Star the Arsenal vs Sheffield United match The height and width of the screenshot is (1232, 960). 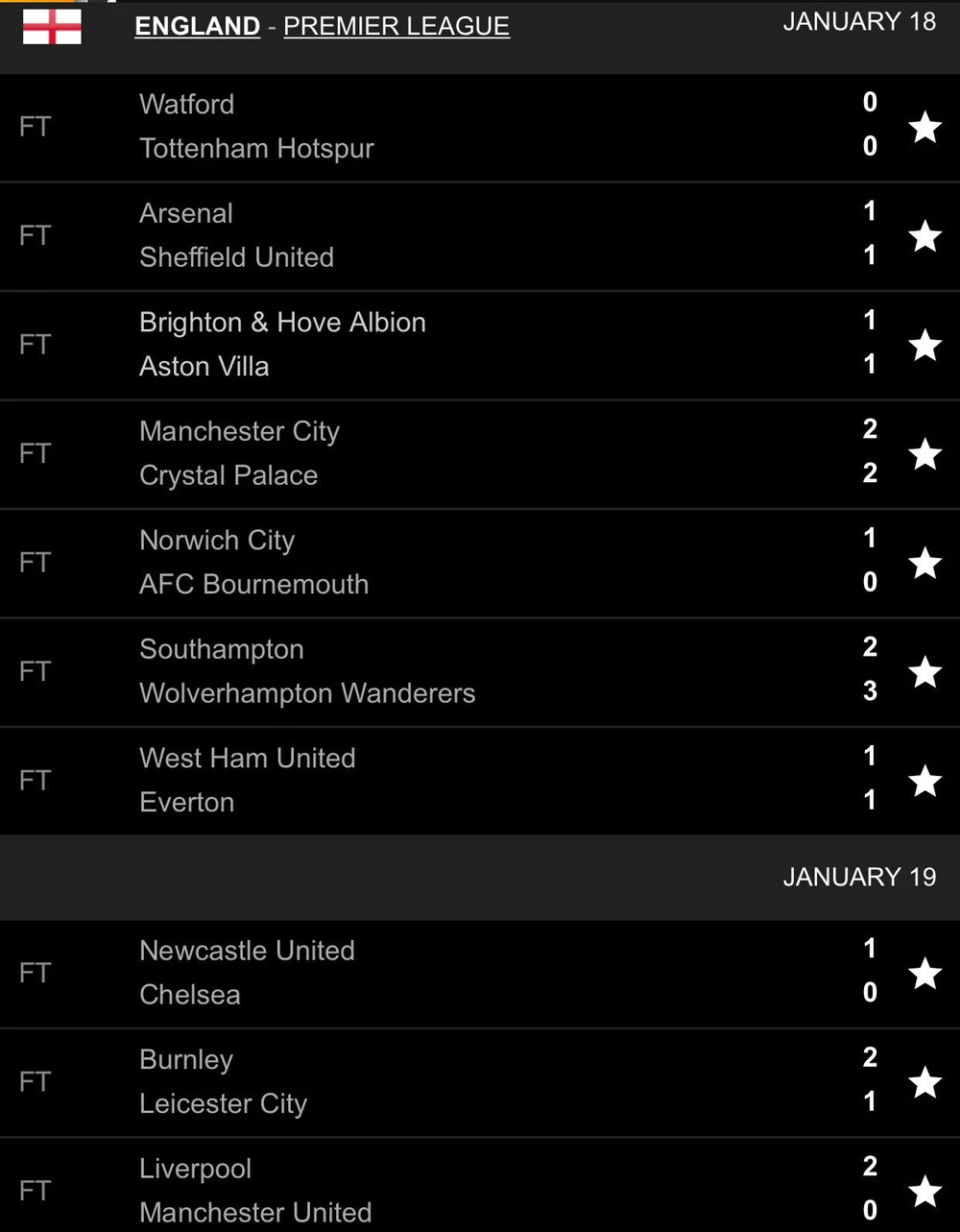pos(924,235)
